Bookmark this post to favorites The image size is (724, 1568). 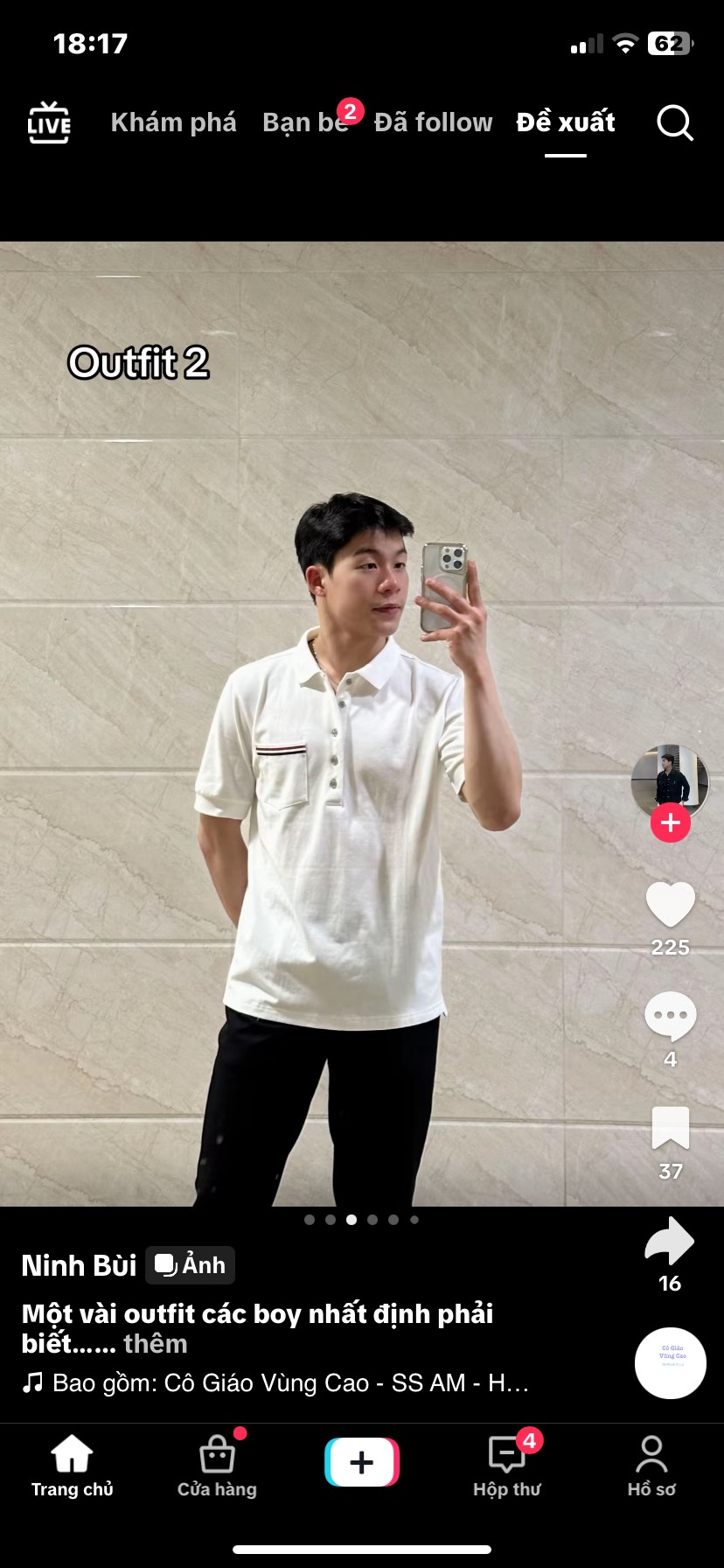(670, 1128)
